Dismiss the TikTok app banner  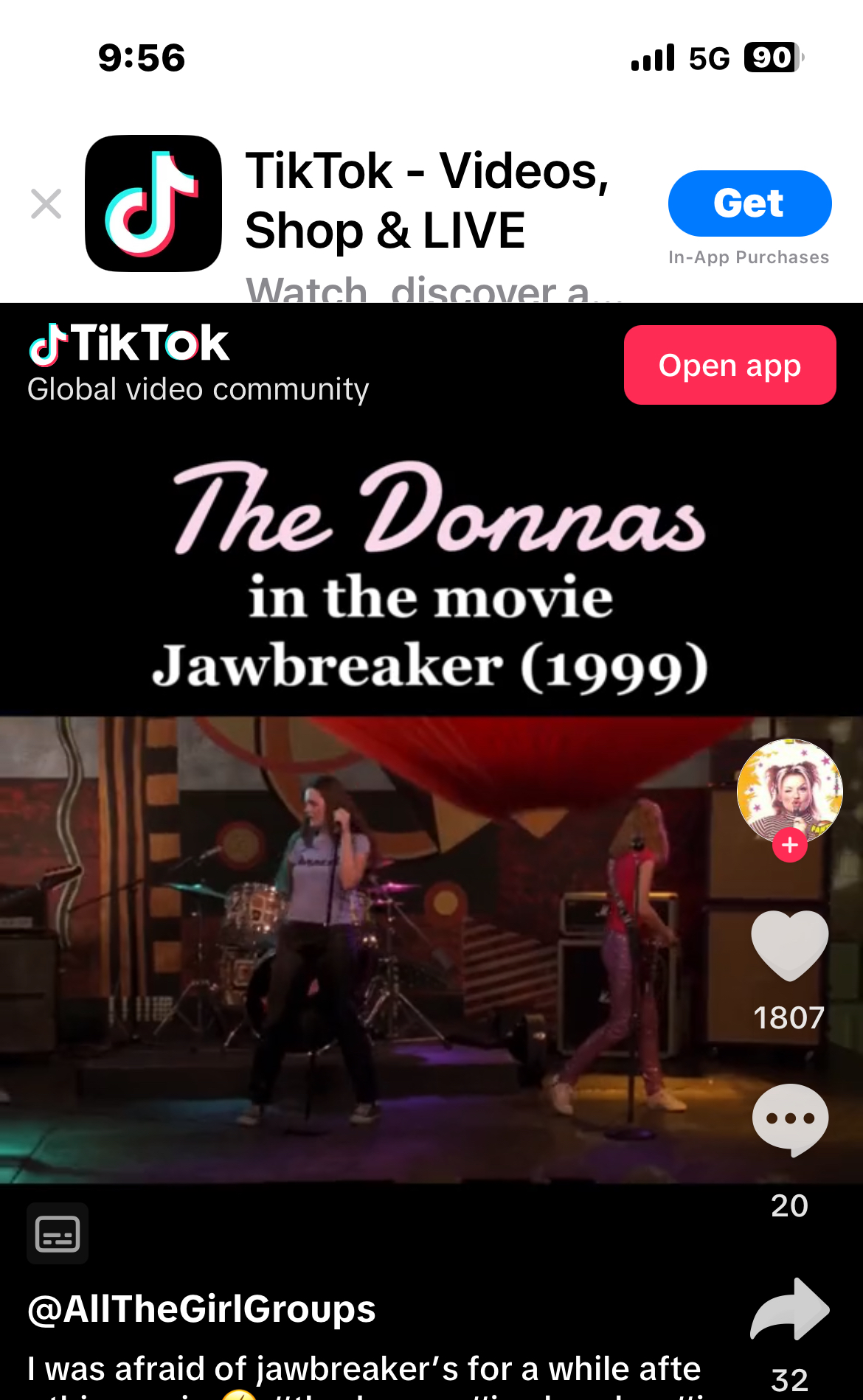(x=46, y=204)
